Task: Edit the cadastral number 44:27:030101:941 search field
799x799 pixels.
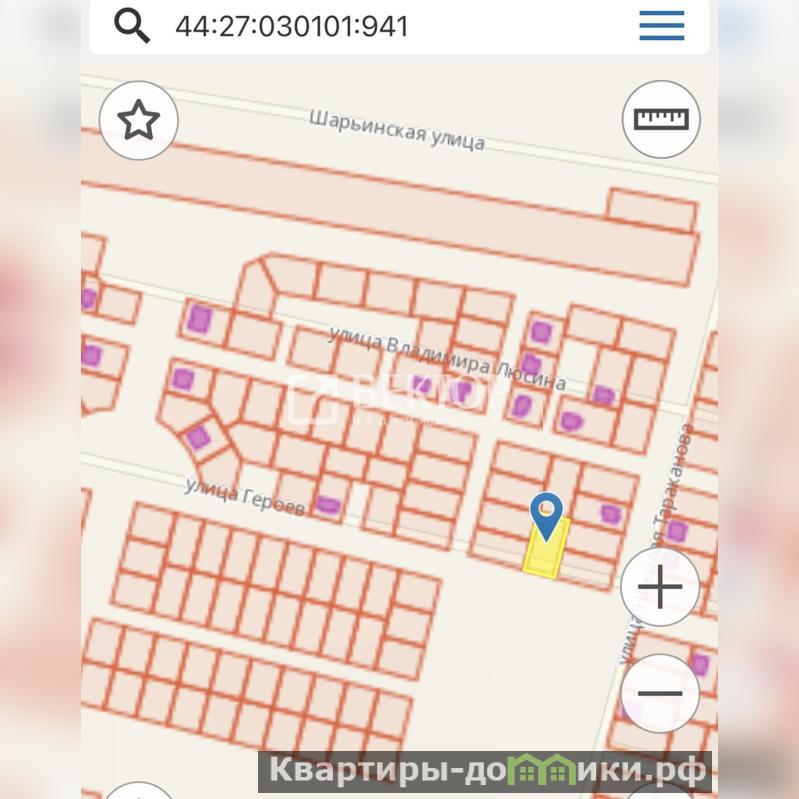Action: (292, 26)
